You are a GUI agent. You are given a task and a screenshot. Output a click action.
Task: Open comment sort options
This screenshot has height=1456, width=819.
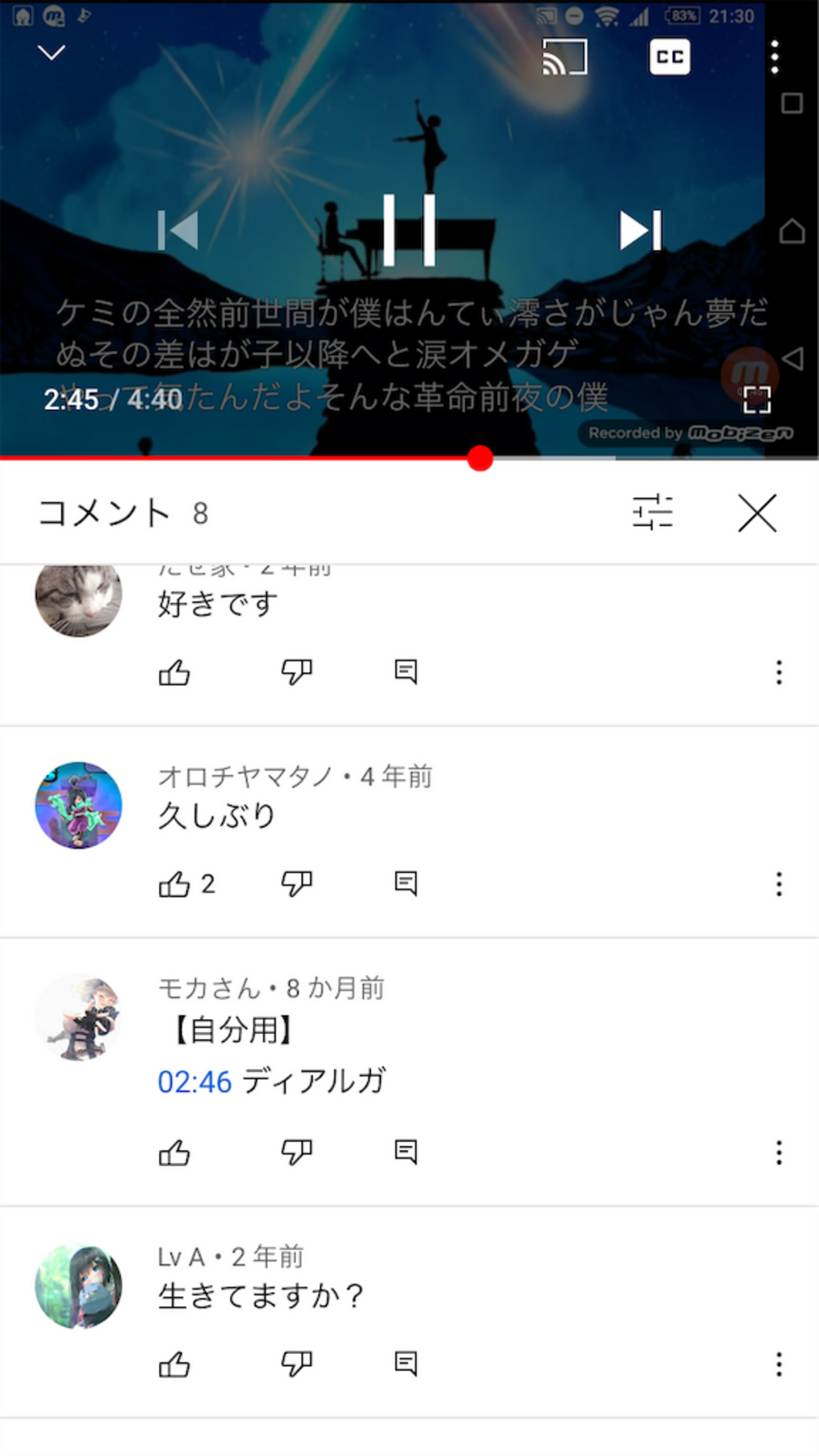click(652, 512)
